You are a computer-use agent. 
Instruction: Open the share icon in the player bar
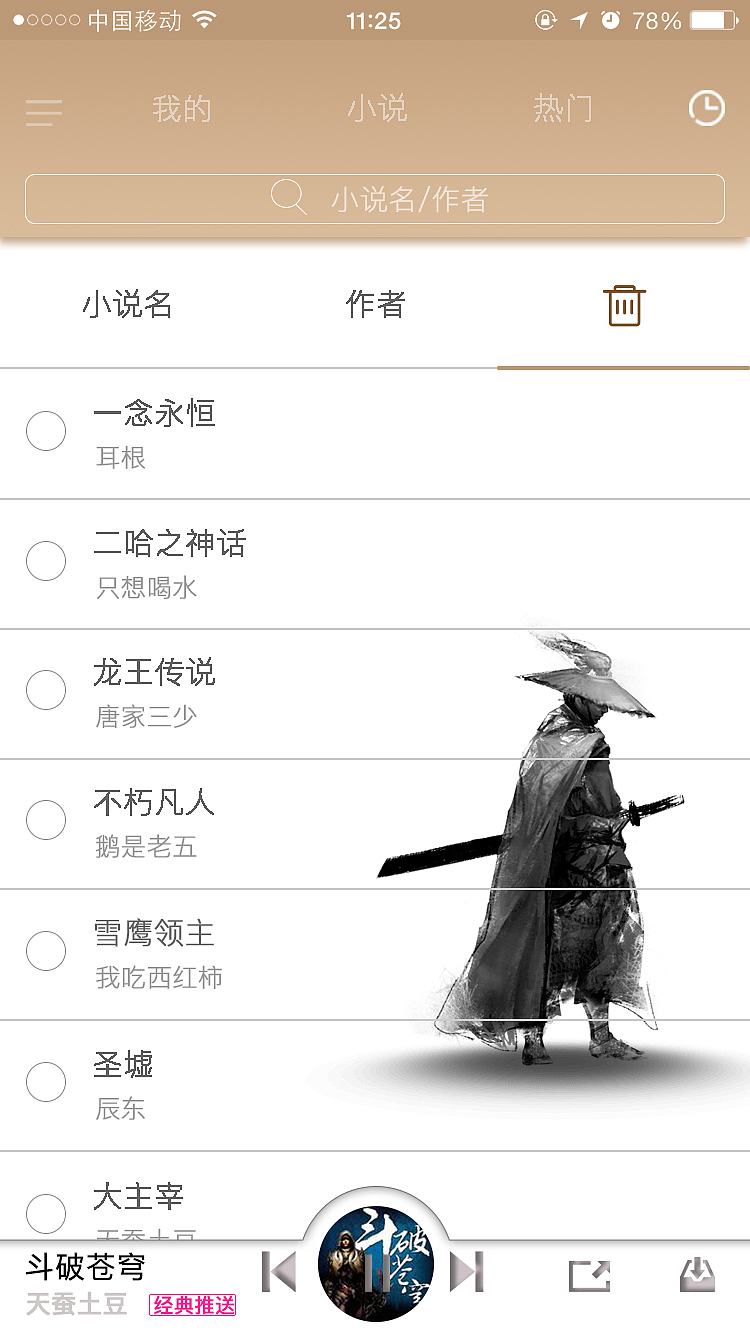click(x=590, y=1274)
